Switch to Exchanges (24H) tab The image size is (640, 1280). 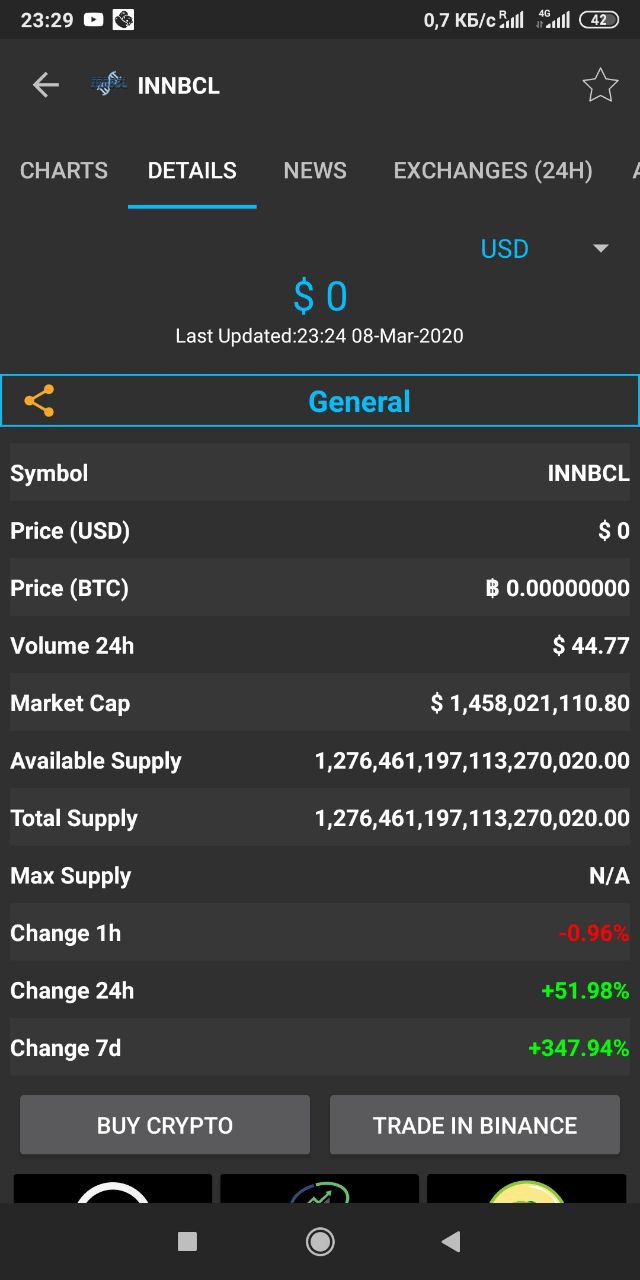(x=493, y=171)
